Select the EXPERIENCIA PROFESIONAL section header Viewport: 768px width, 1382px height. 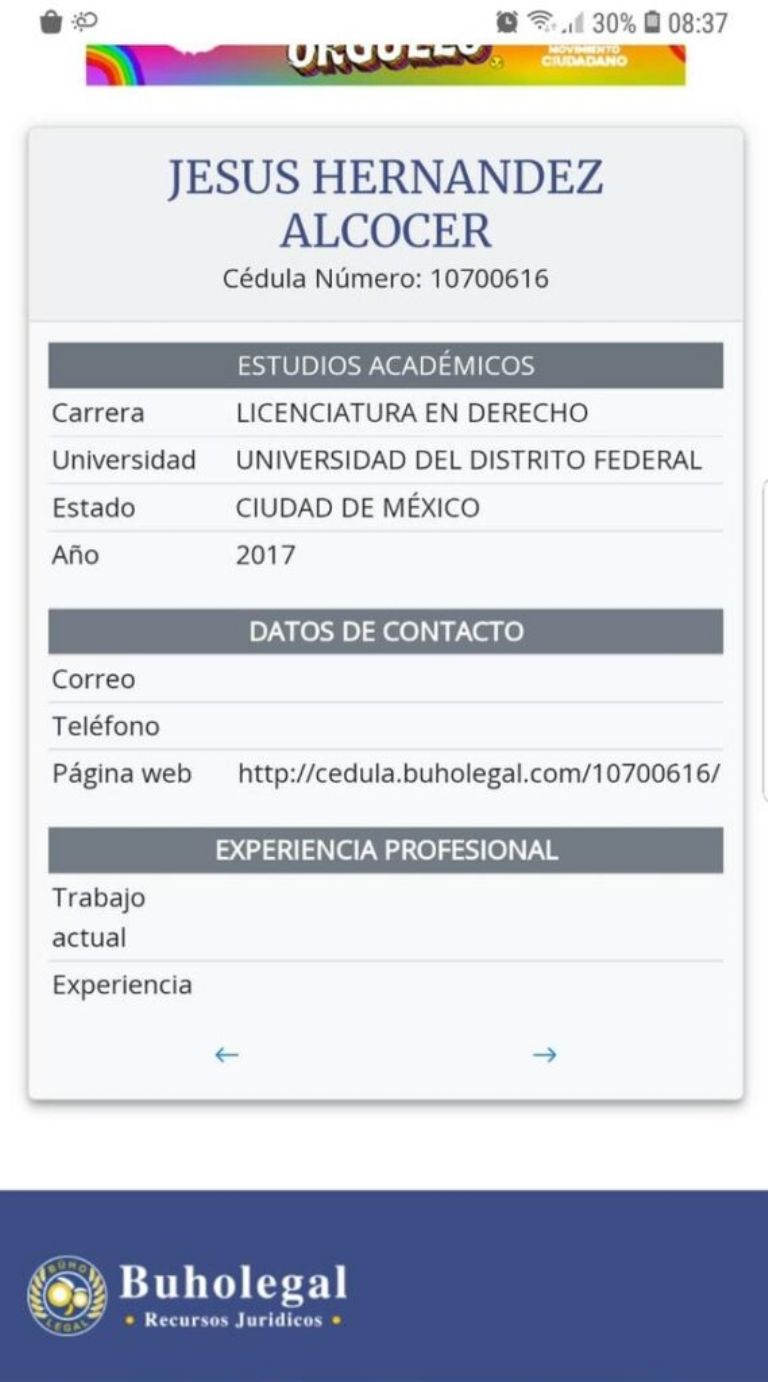384,850
